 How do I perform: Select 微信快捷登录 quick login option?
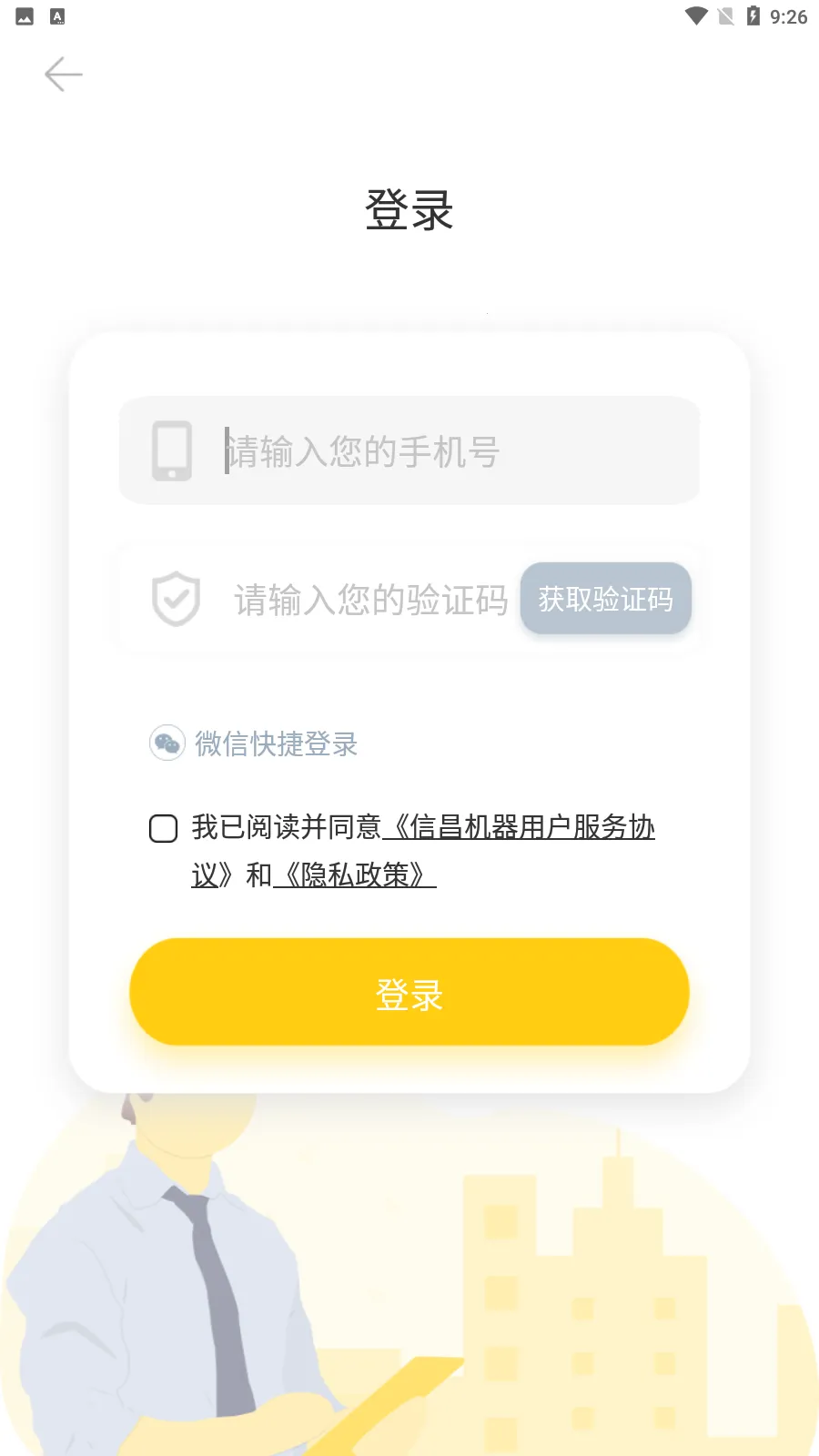pos(274,743)
